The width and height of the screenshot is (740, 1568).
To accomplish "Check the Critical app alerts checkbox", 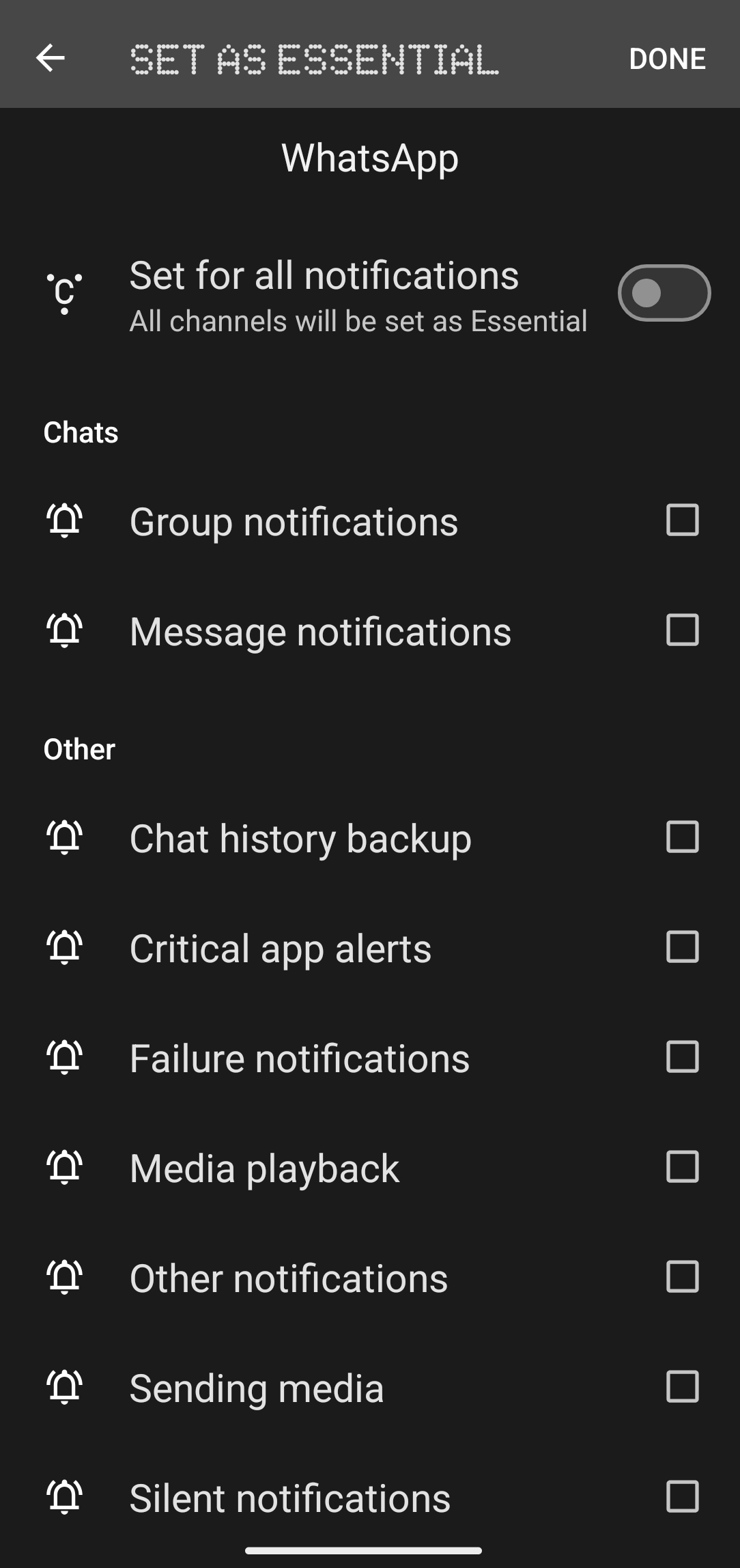I will [x=682, y=947].
